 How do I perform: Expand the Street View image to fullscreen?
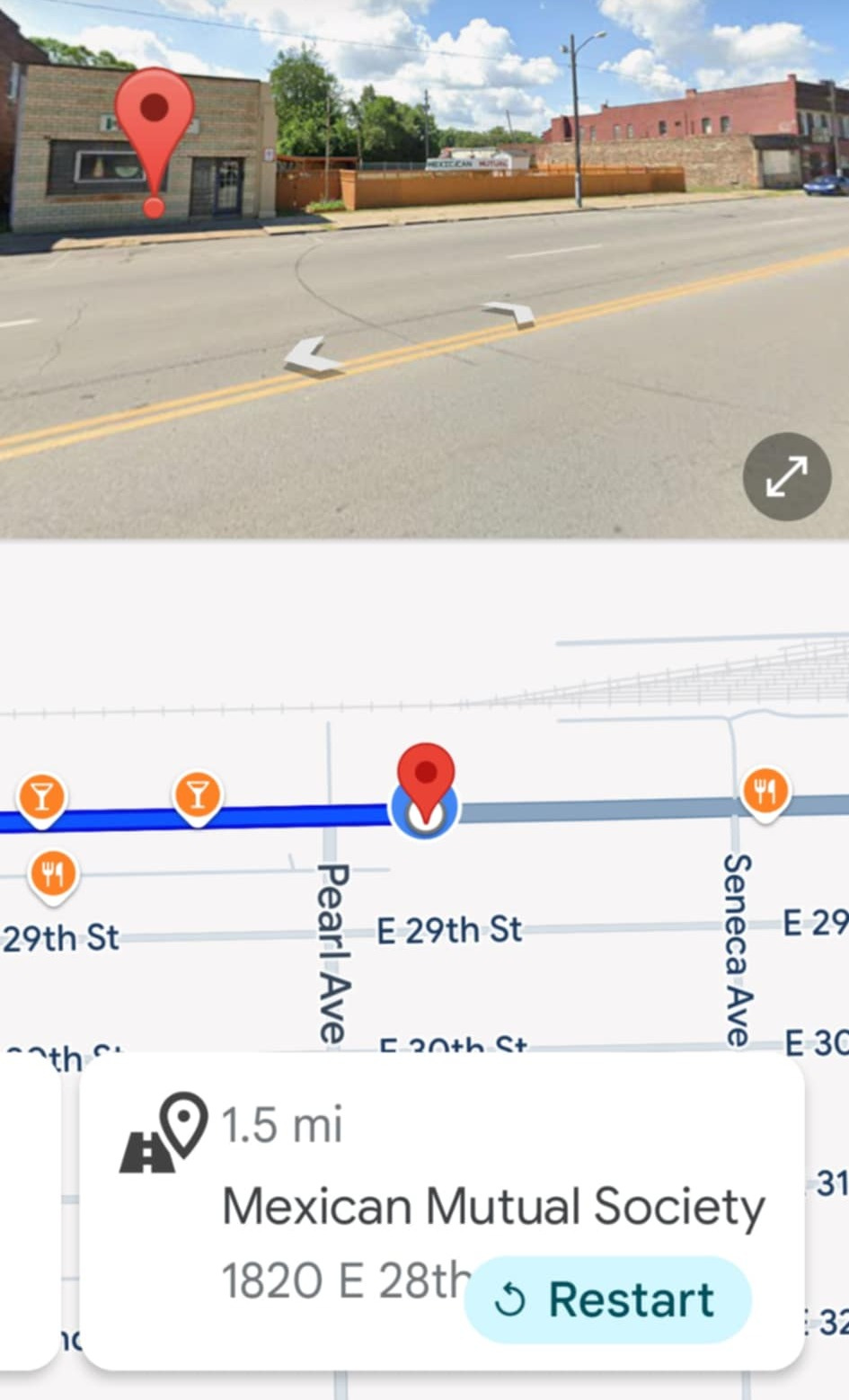point(786,477)
